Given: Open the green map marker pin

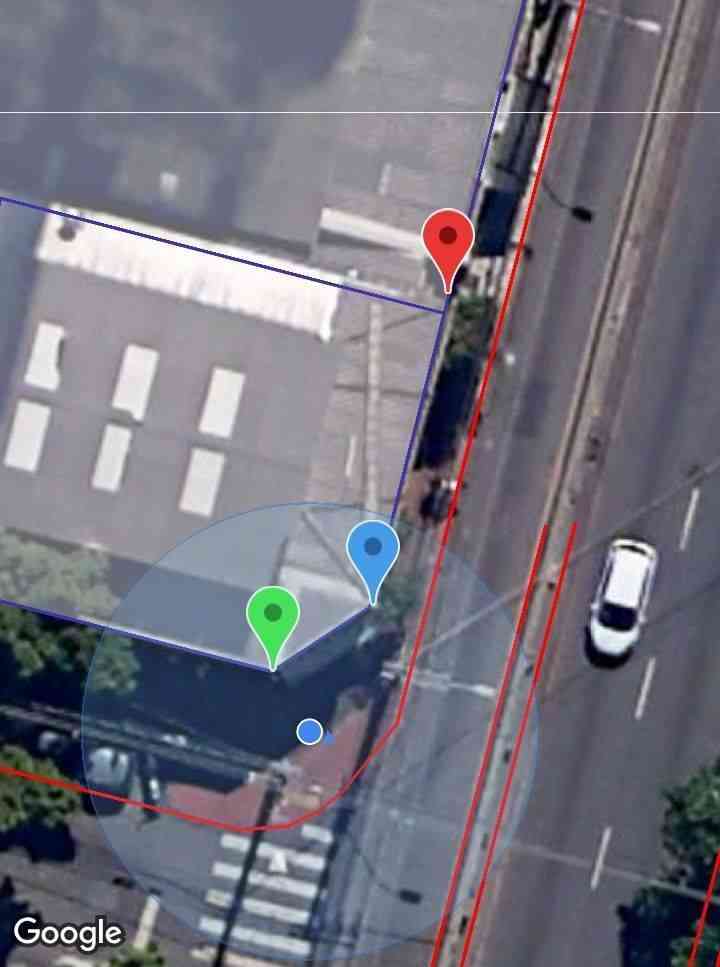Looking at the screenshot, I should (273, 617).
